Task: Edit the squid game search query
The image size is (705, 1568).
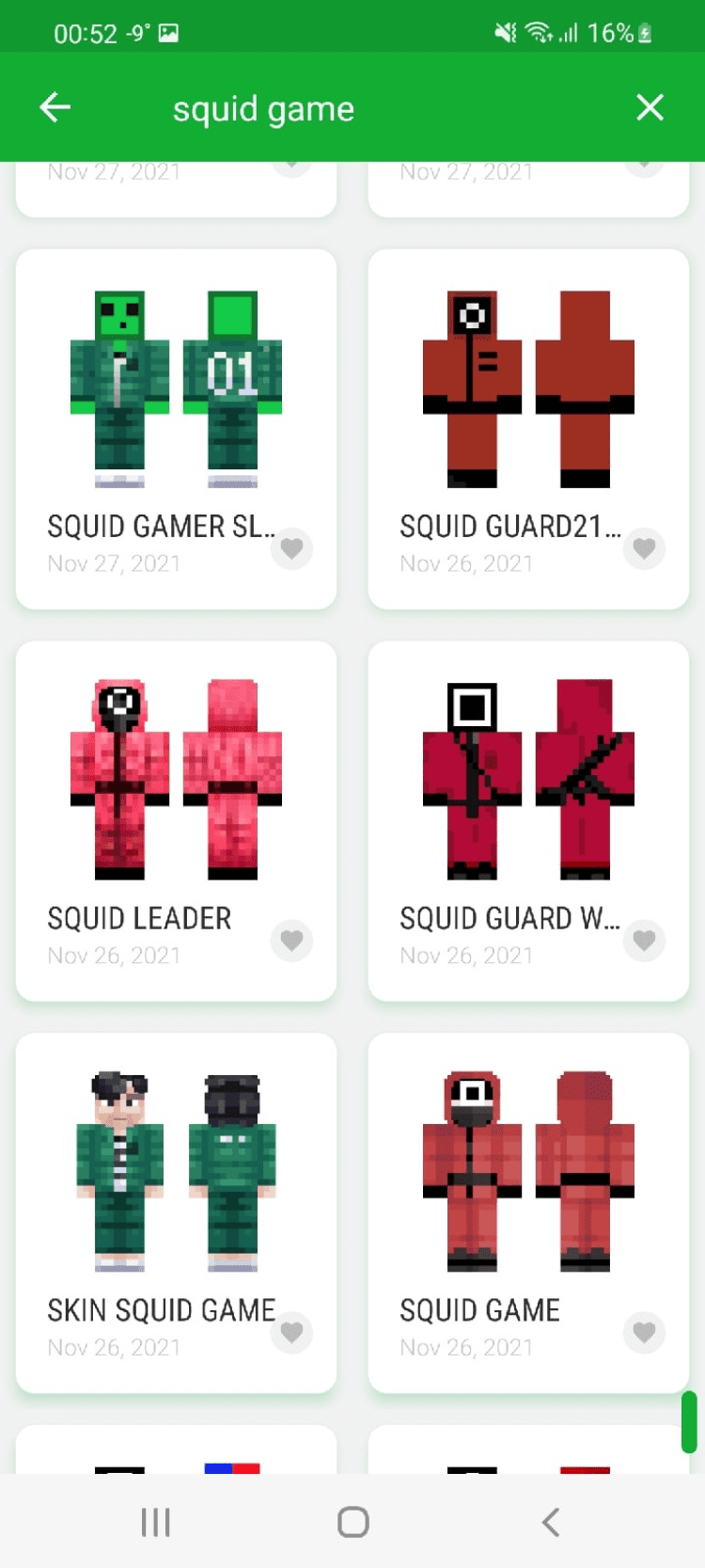Action: coord(263,109)
